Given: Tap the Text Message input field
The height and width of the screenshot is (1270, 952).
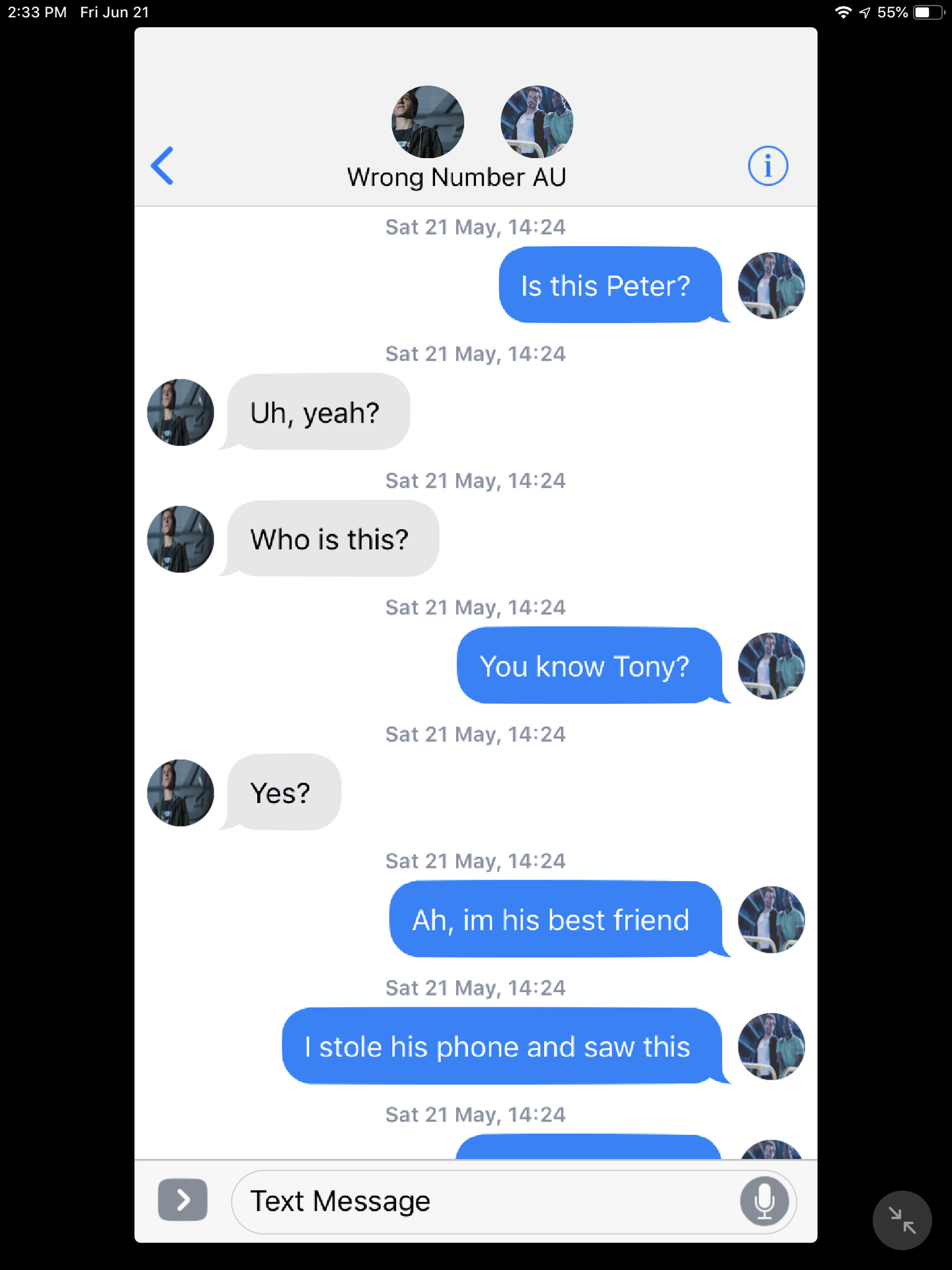Looking at the screenshot, I should tap(483, 1201).
